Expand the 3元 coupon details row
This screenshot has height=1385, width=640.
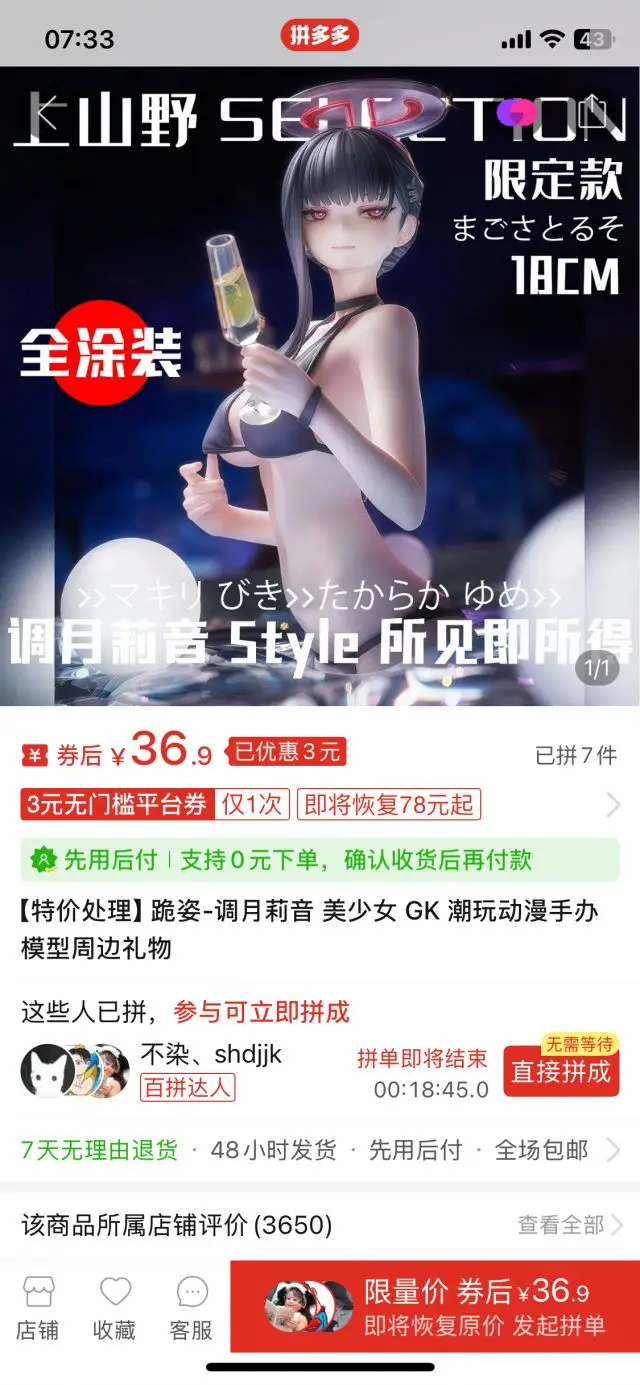coord(612,804)
